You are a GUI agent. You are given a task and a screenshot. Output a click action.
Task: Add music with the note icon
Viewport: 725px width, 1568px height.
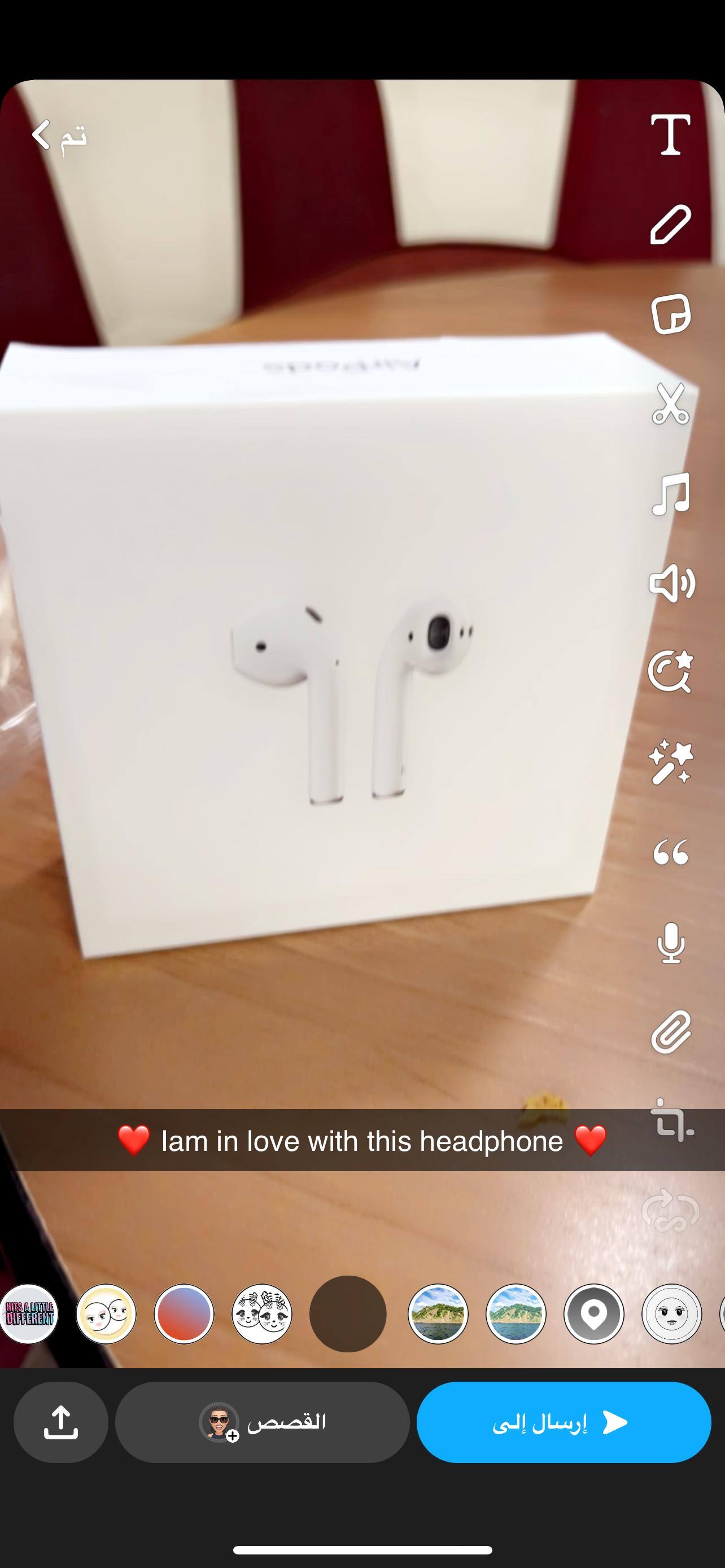[x=670, y=494]
